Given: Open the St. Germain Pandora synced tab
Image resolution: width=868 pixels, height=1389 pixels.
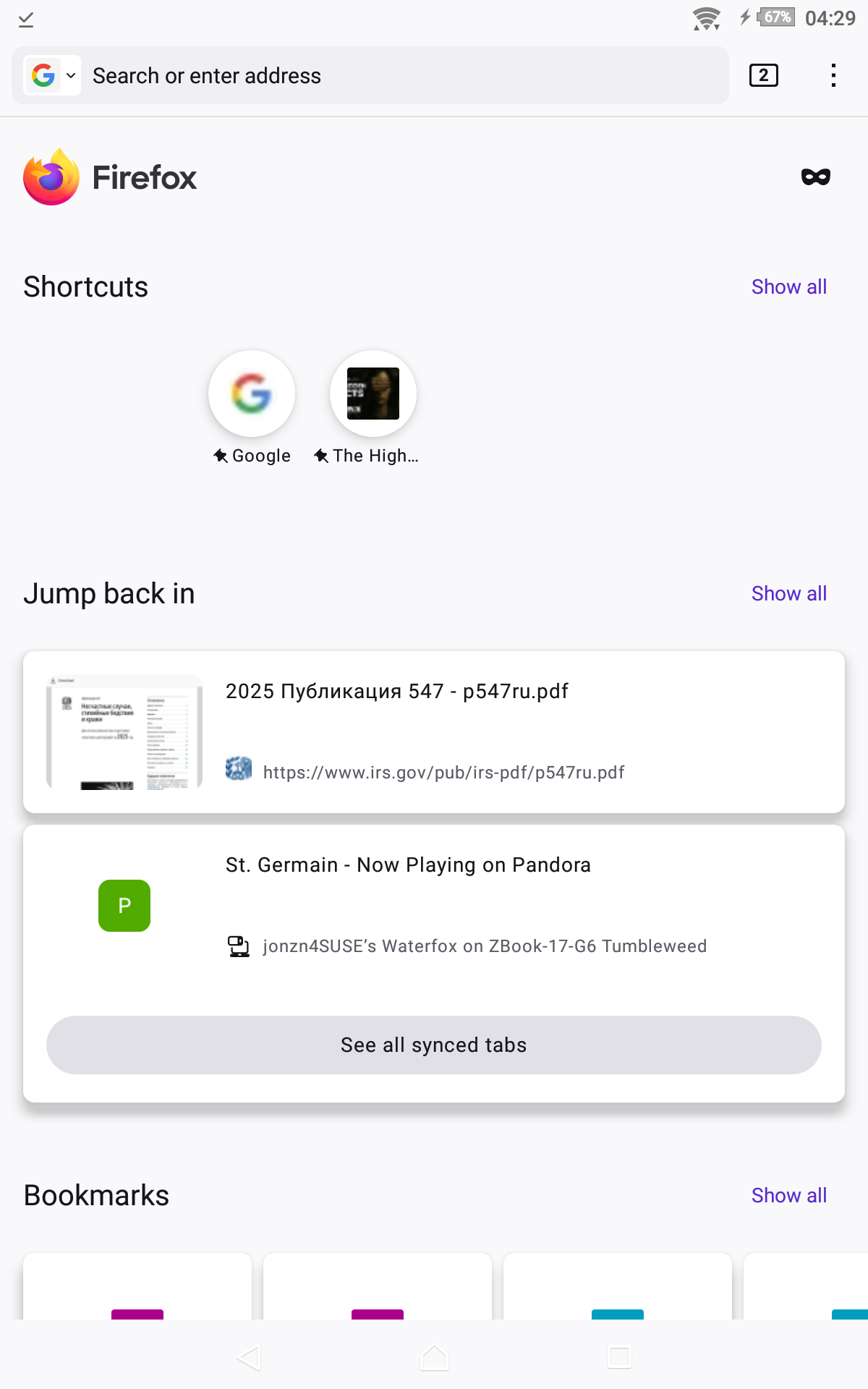Looking at the screenshot, I should point(434,906).
